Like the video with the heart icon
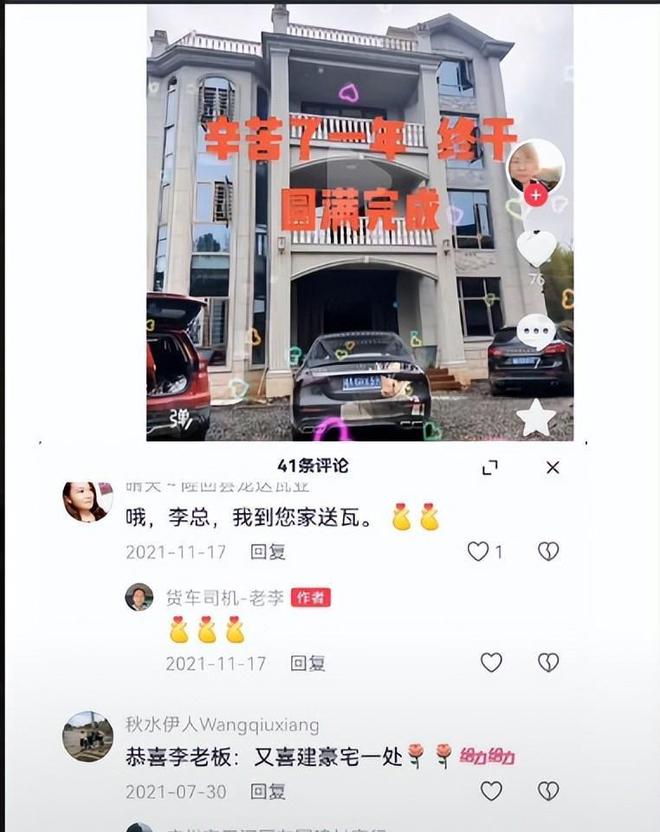Viewport: 660px width, 832px height. tap(536, 247)
